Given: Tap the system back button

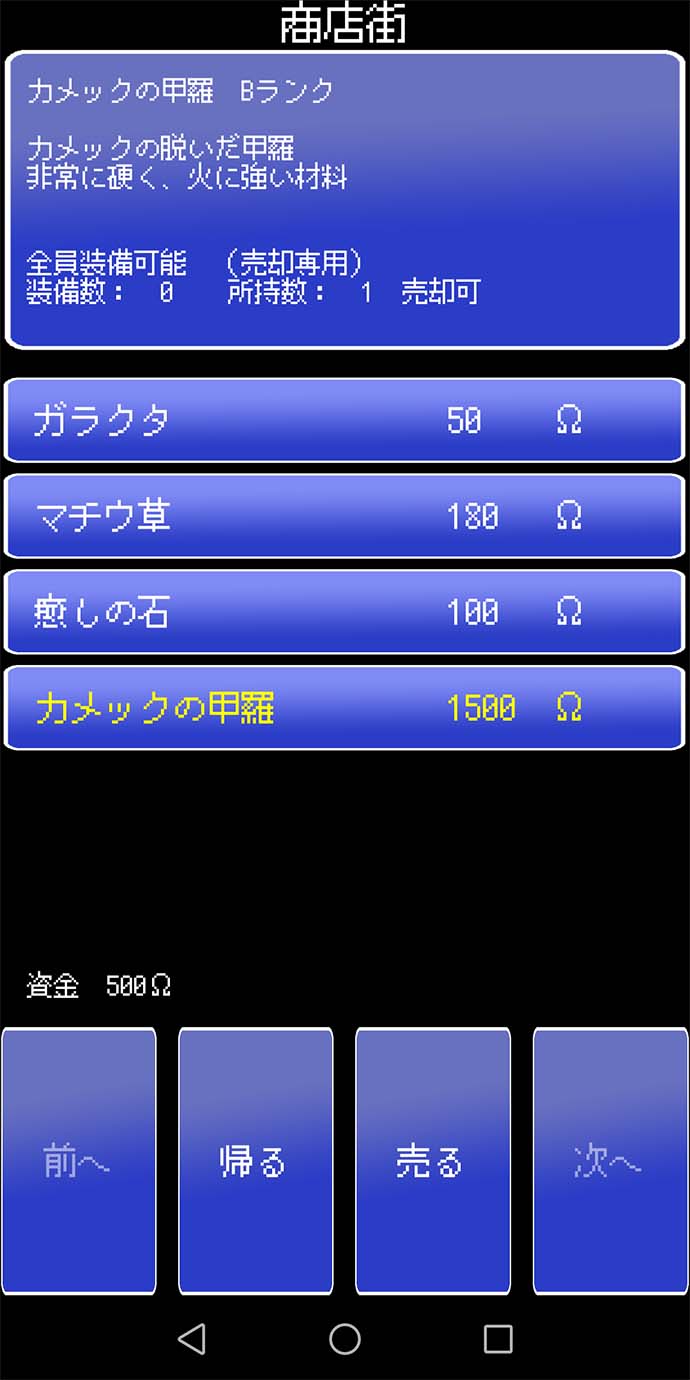Looking at the screenshot, I should 191,1339.
